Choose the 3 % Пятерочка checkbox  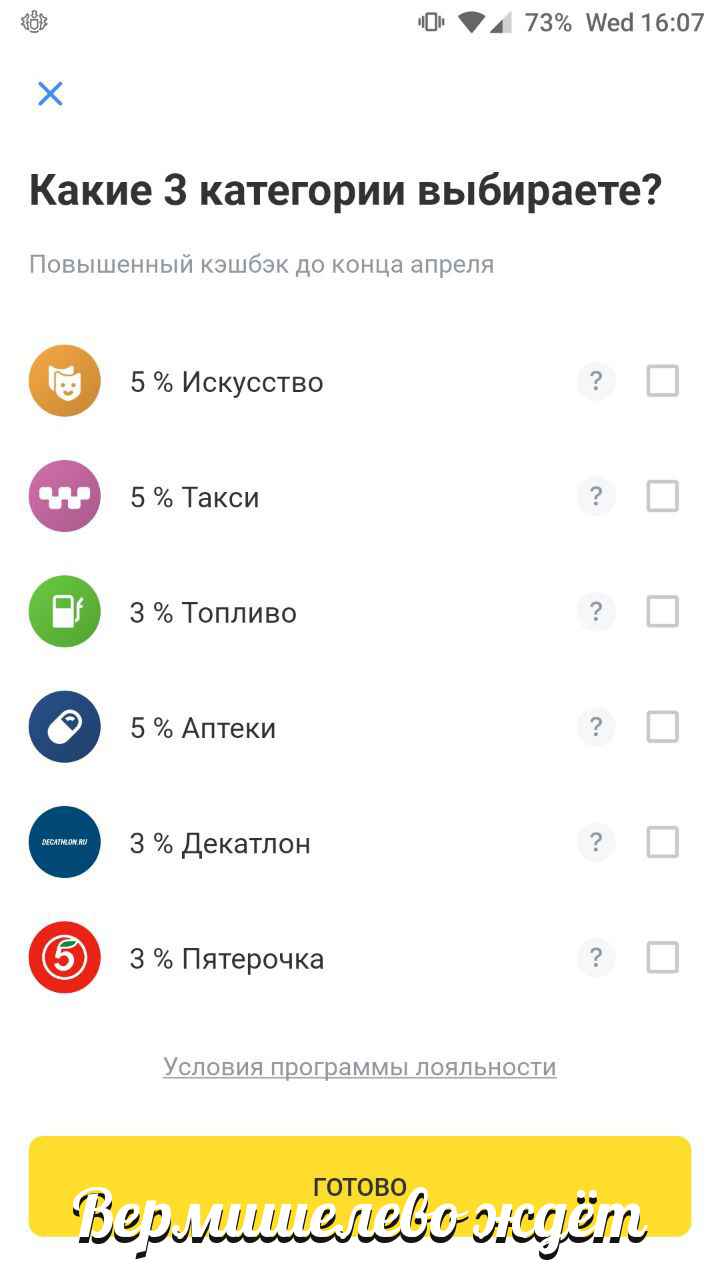pyautogui.click(x=662, y=958)
